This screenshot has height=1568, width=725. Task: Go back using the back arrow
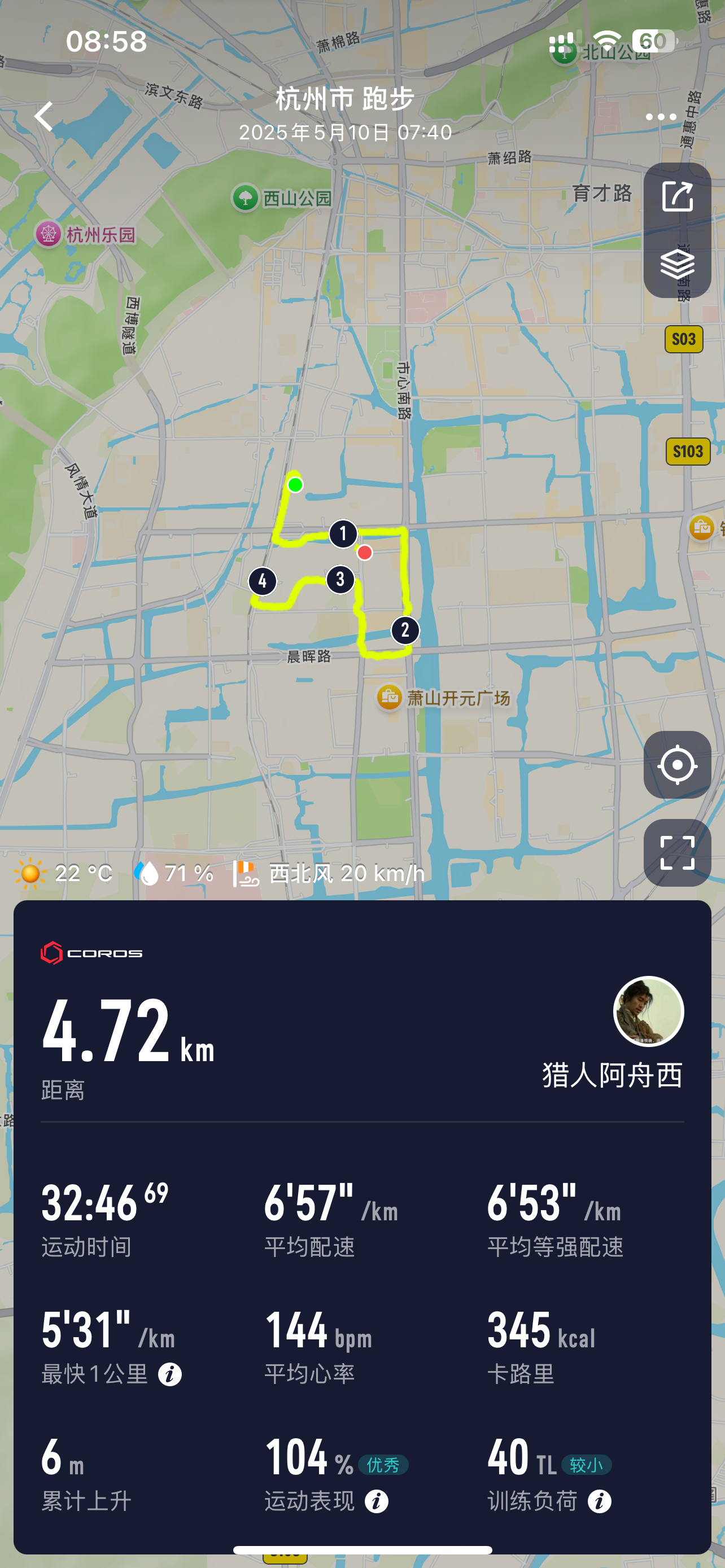(44, 116)
